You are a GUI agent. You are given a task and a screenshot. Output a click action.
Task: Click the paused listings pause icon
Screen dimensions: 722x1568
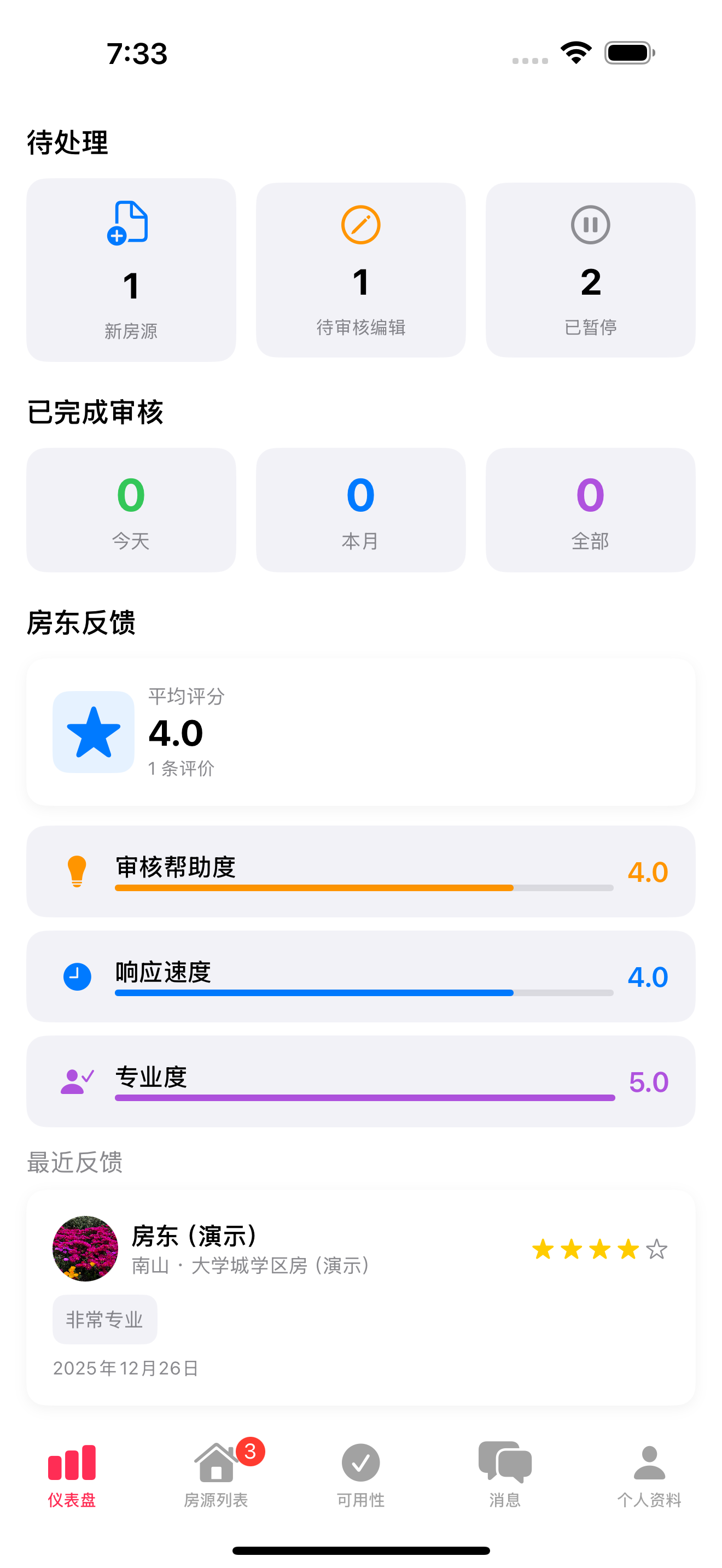pos(589,224)
